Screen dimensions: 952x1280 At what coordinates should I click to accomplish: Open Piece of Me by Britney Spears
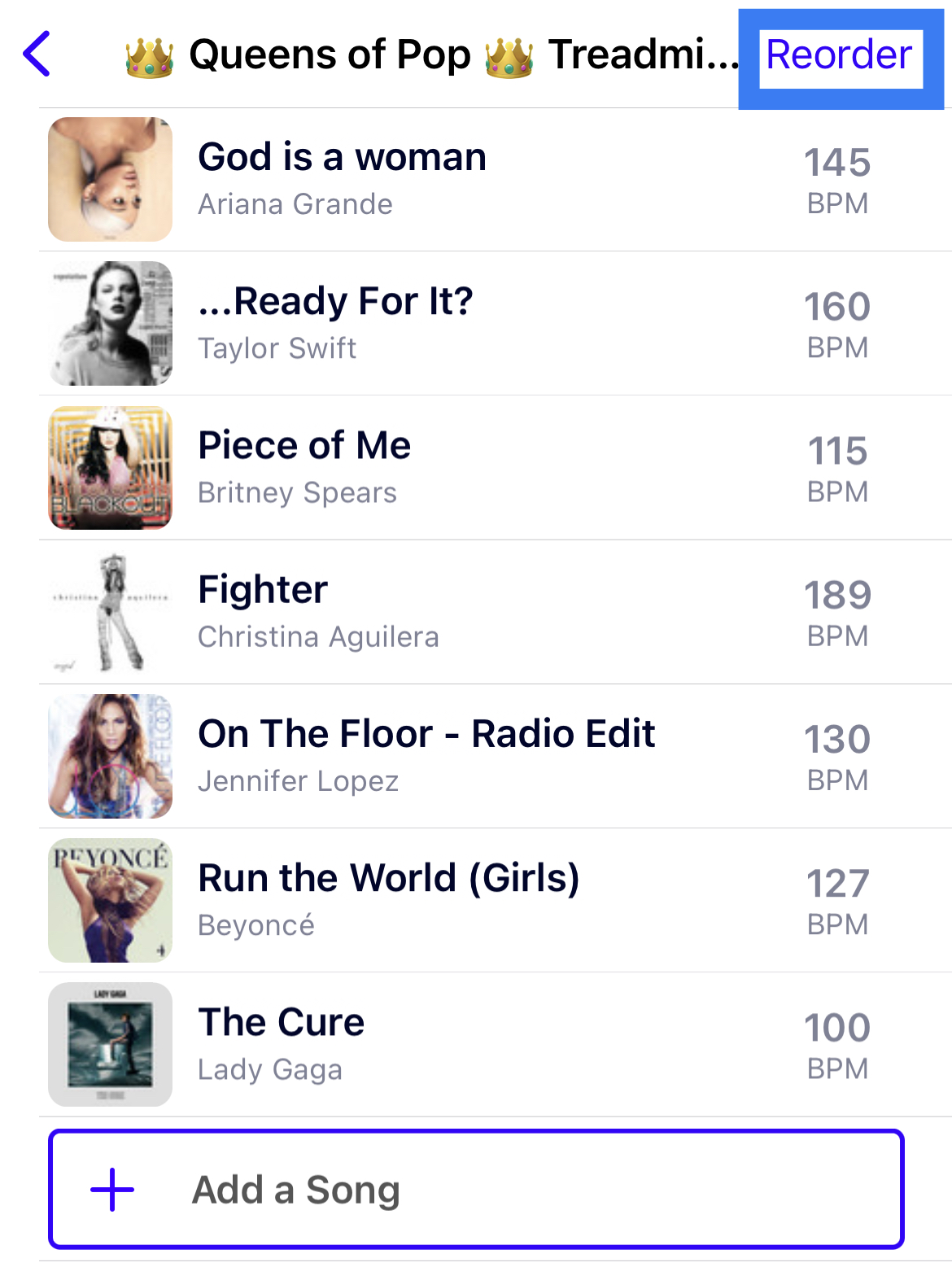pyautogui.click(x=304, y=467)
